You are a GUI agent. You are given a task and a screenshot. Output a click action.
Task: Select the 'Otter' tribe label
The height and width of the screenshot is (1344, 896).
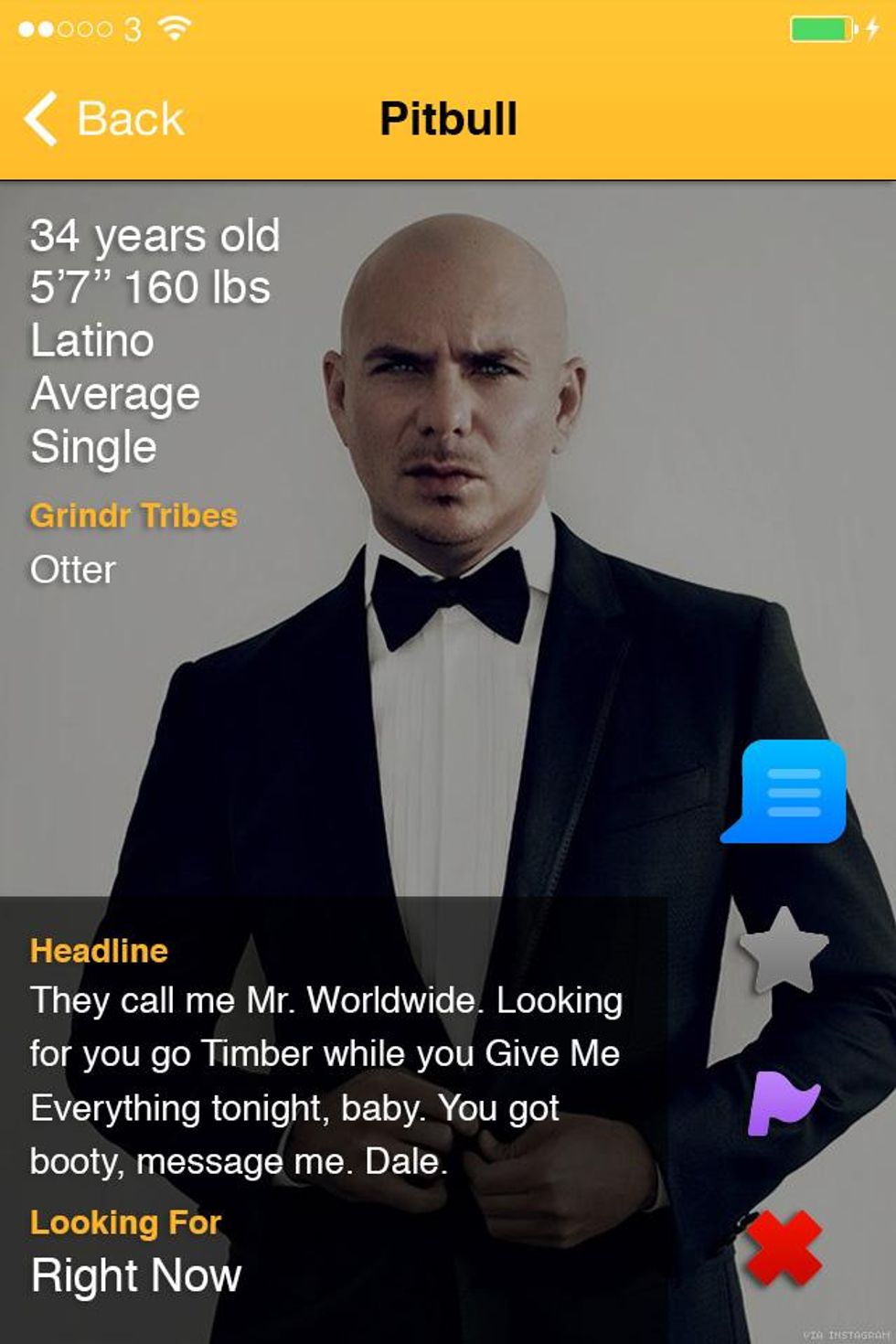click(x=71, y=570)
